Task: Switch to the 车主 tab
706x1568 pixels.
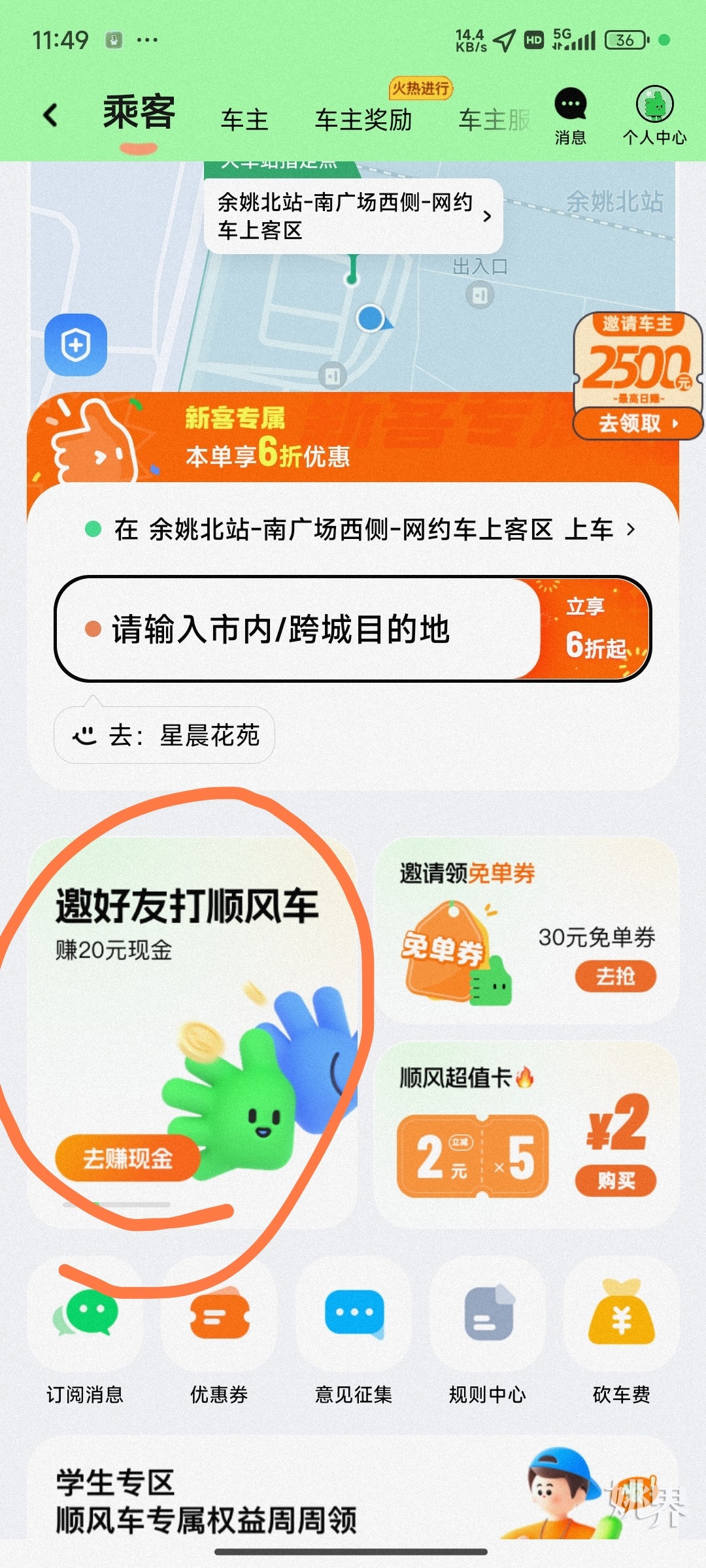Action: pos(244,120)
